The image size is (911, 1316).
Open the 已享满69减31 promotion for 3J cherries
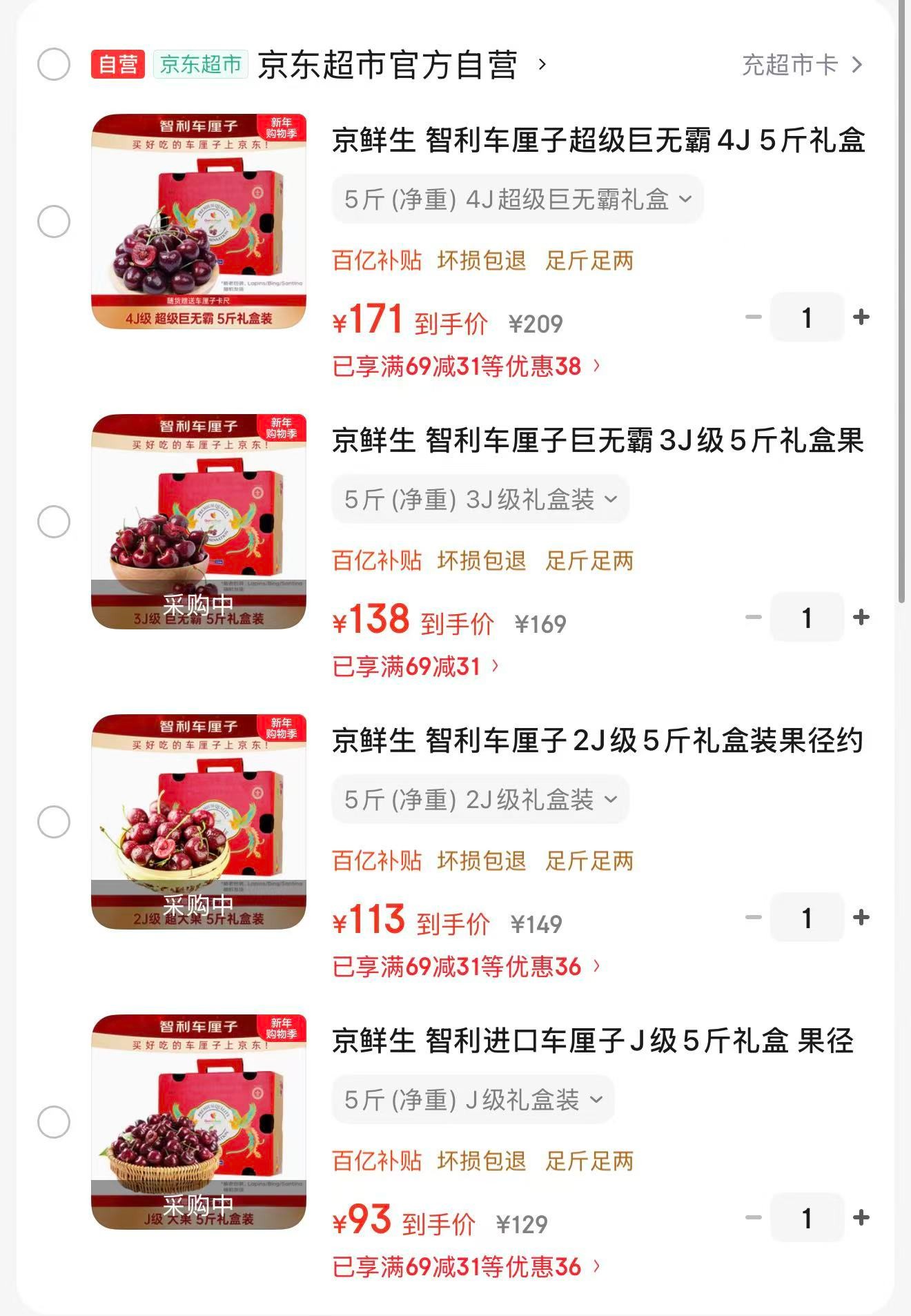(415, 667)
